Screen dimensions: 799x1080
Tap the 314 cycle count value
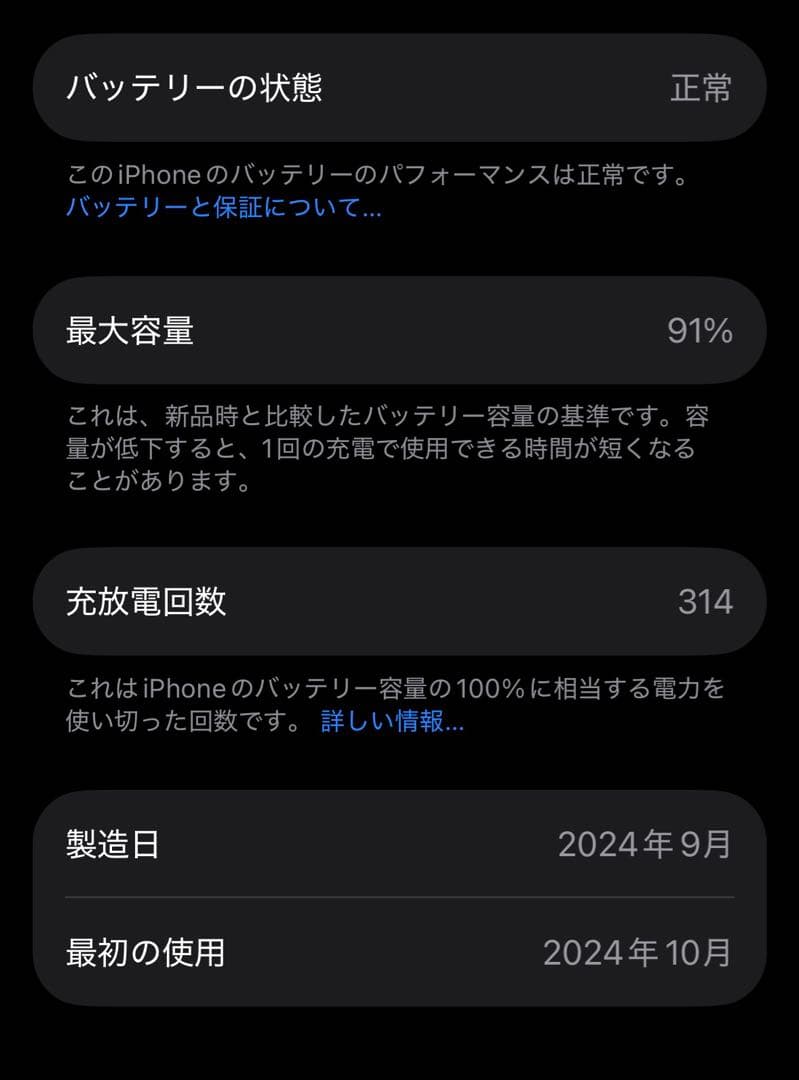tap(706, 601)
